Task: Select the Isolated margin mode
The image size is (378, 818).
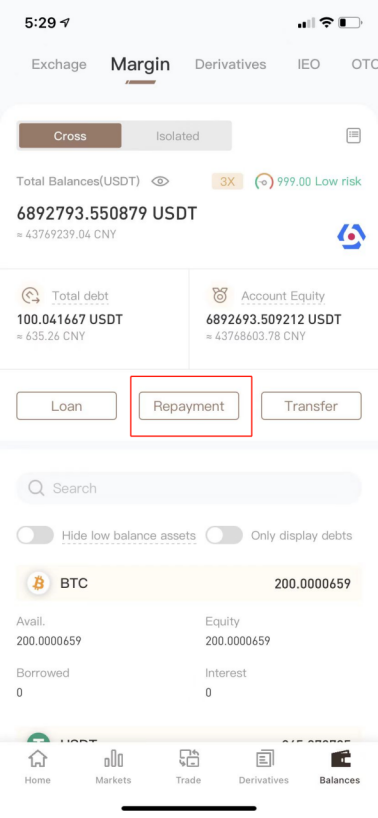Action: [177, 136]
